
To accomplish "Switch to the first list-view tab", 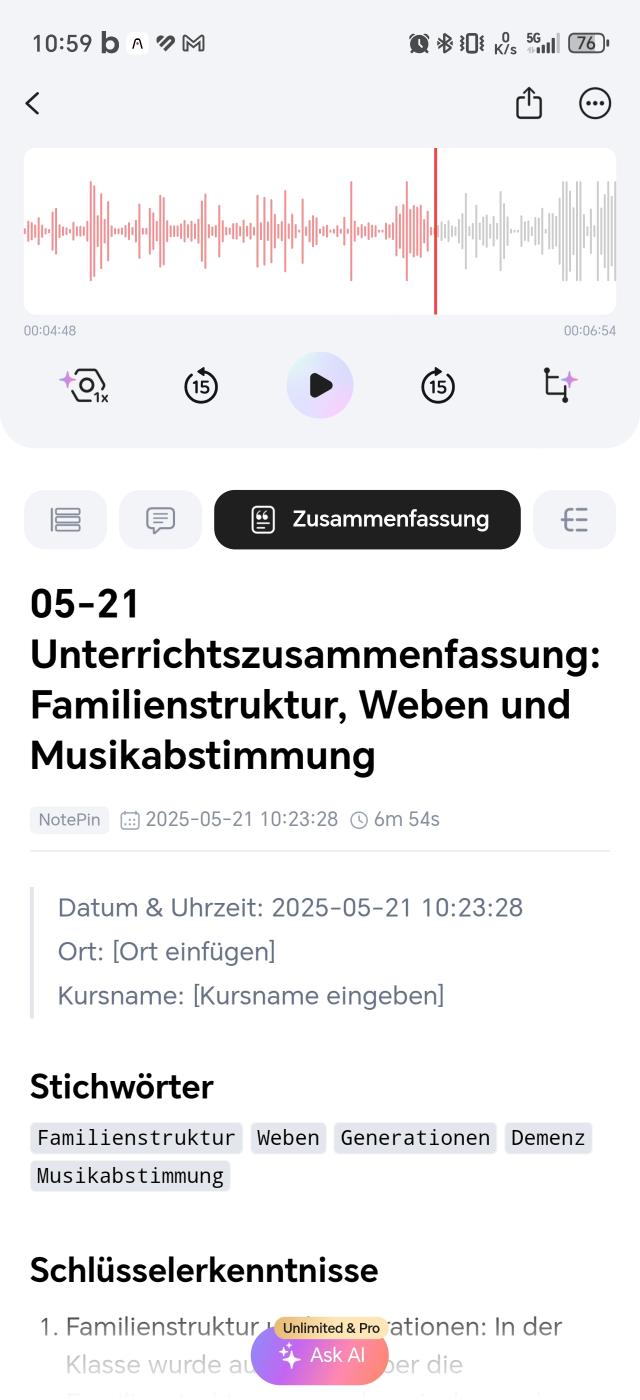I will 65,520.
